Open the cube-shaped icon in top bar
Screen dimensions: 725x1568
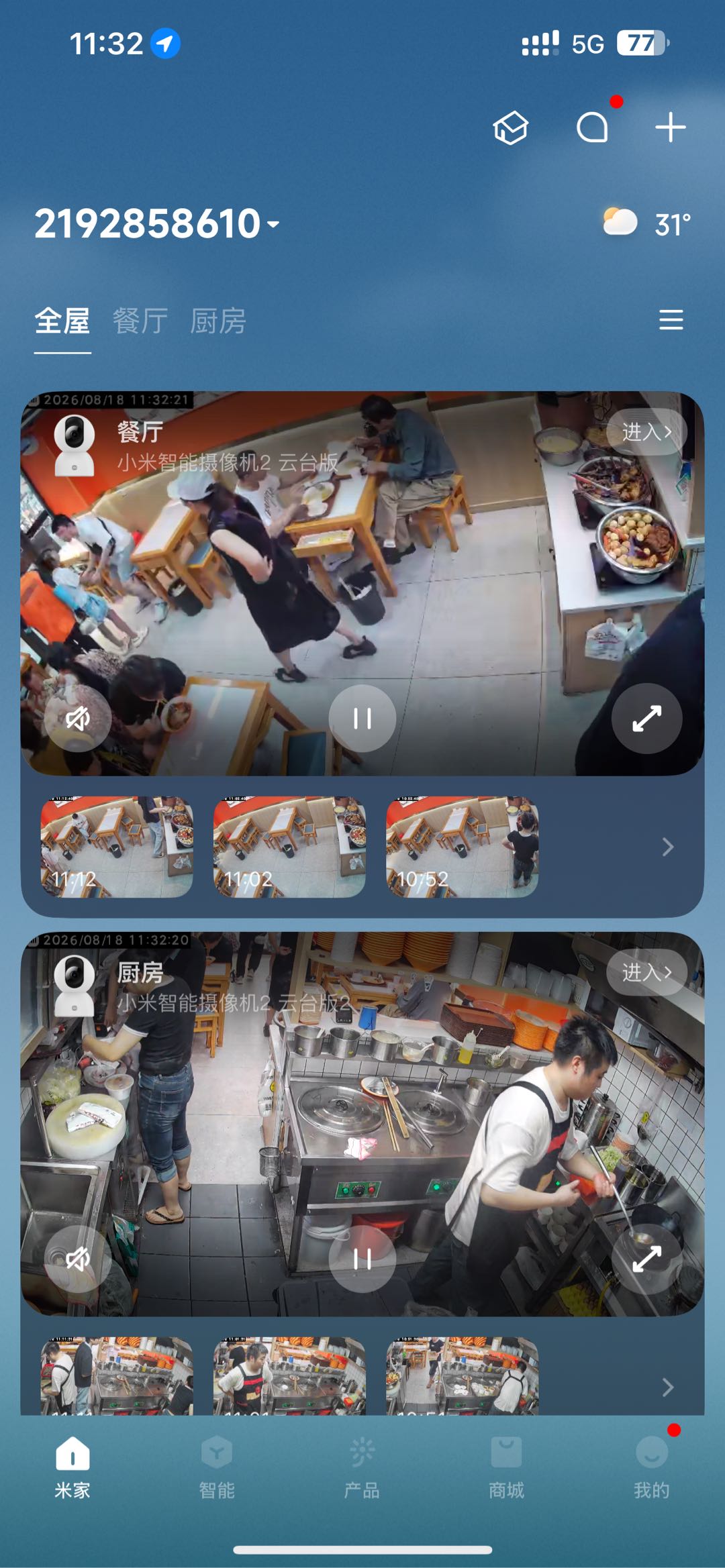point(511,127)
